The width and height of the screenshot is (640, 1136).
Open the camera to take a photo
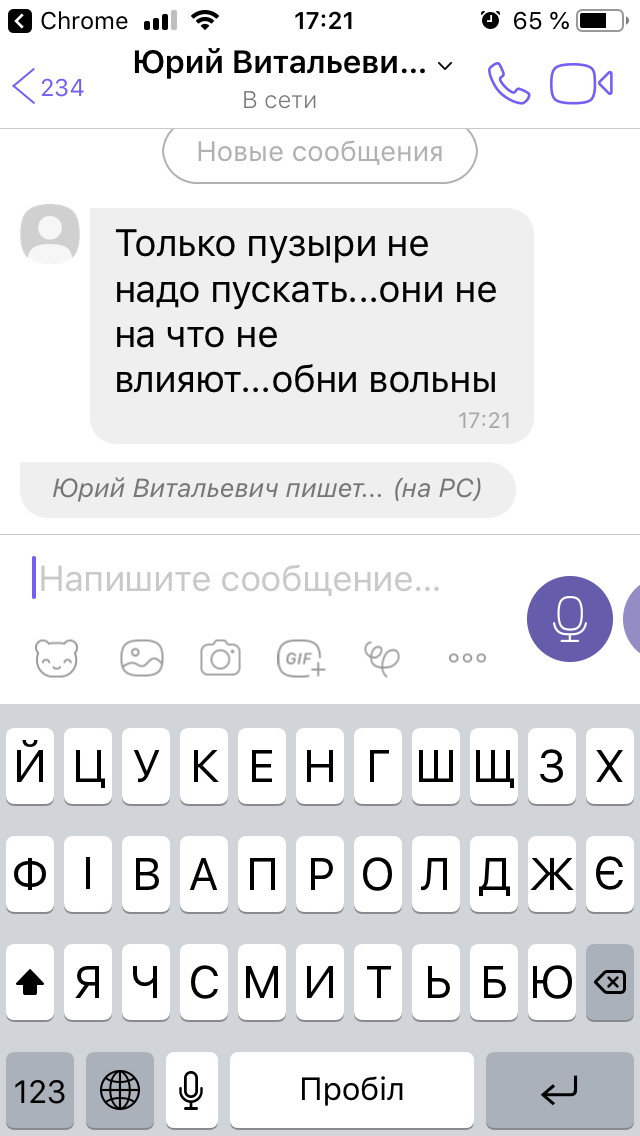click(220, 658)
